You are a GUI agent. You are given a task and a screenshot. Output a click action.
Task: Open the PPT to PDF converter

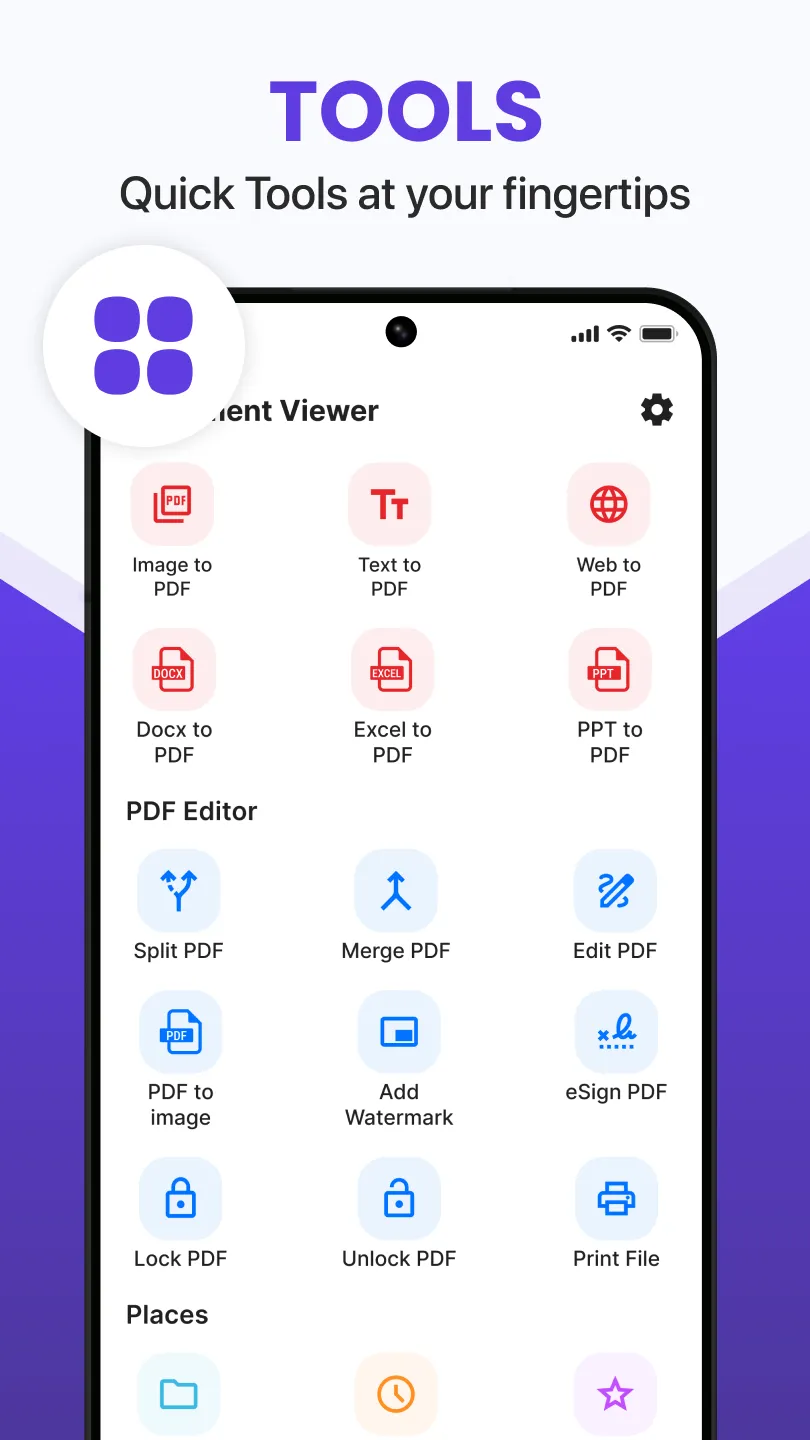coord(609,670)
